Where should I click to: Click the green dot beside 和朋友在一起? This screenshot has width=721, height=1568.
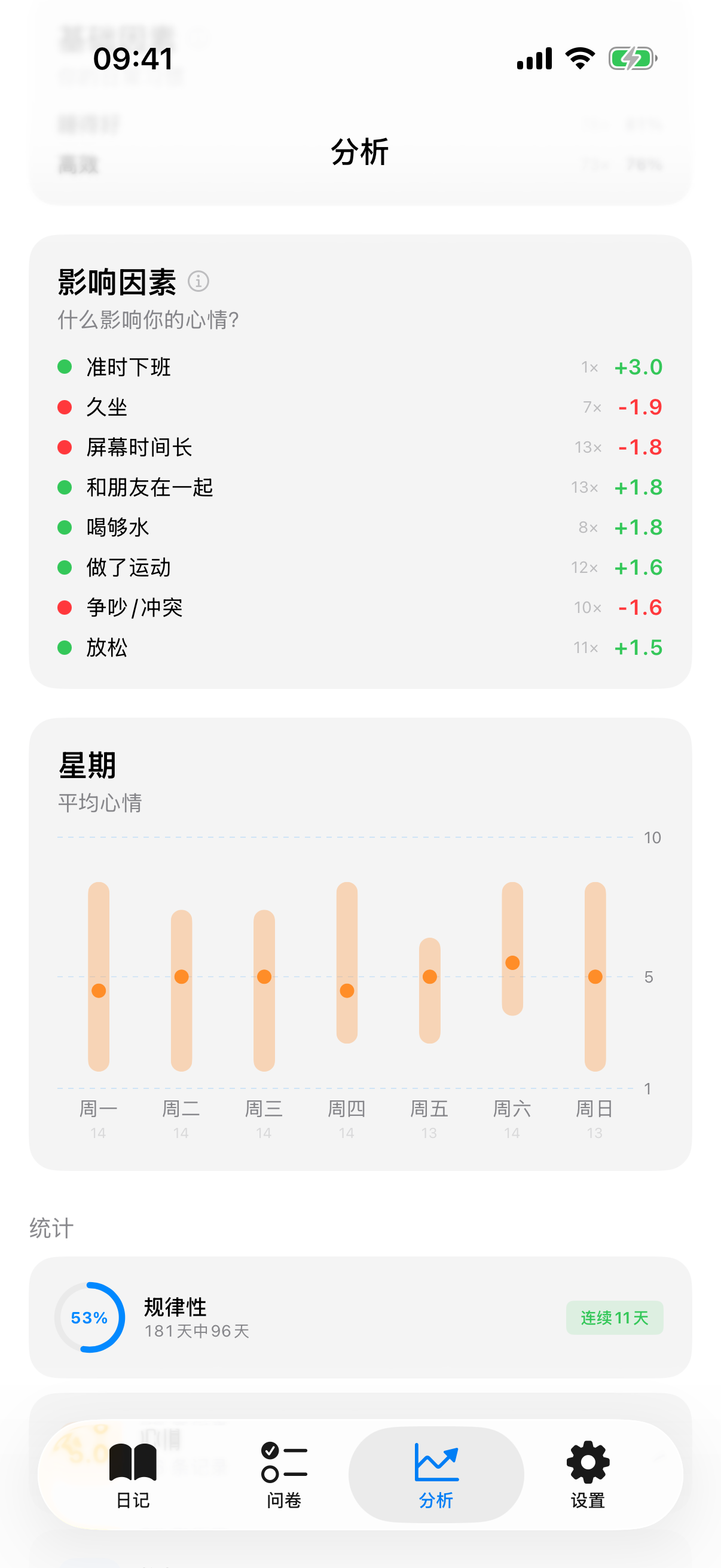[65, 486]
